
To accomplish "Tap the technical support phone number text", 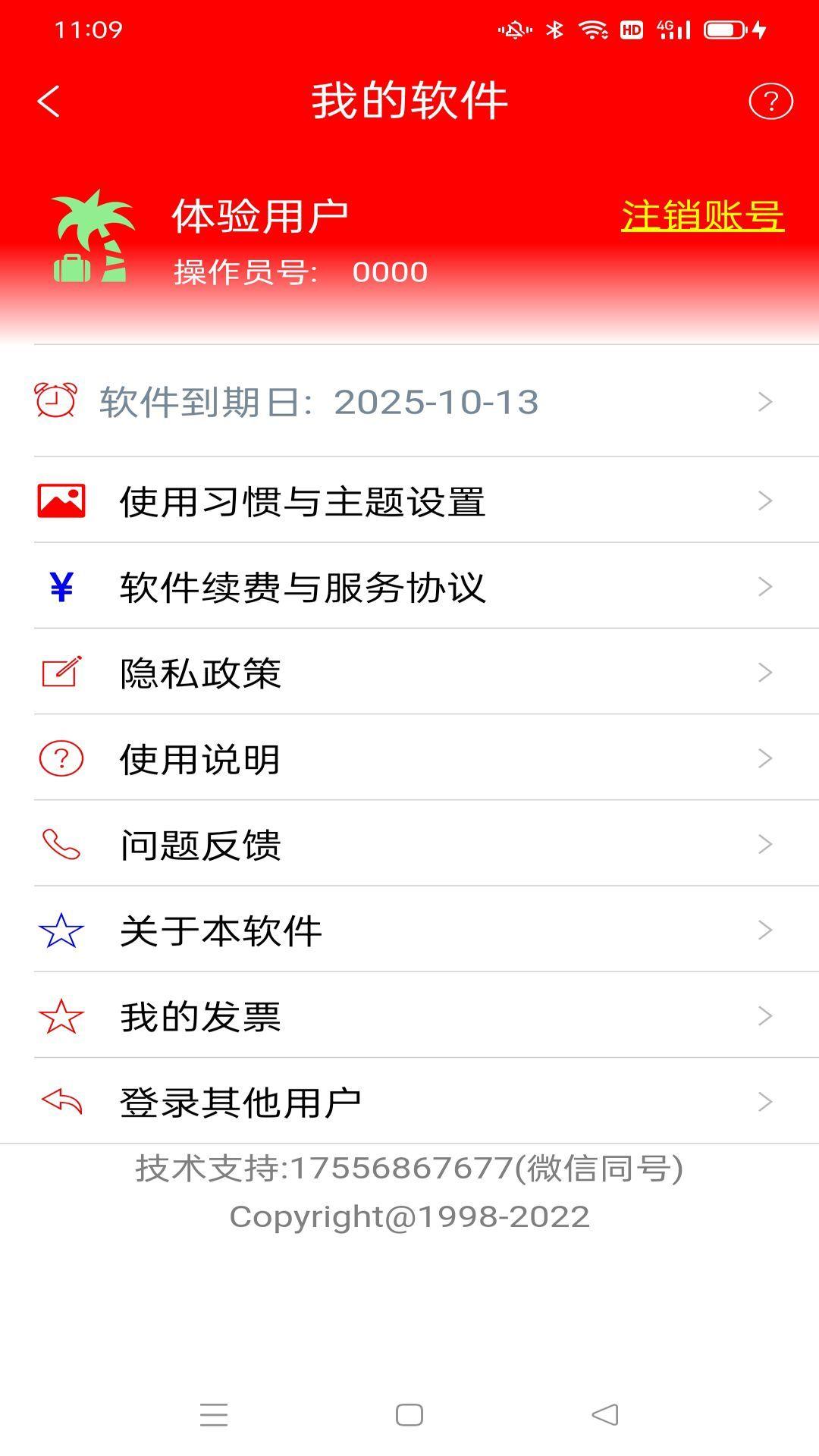I will [409, 1169].
